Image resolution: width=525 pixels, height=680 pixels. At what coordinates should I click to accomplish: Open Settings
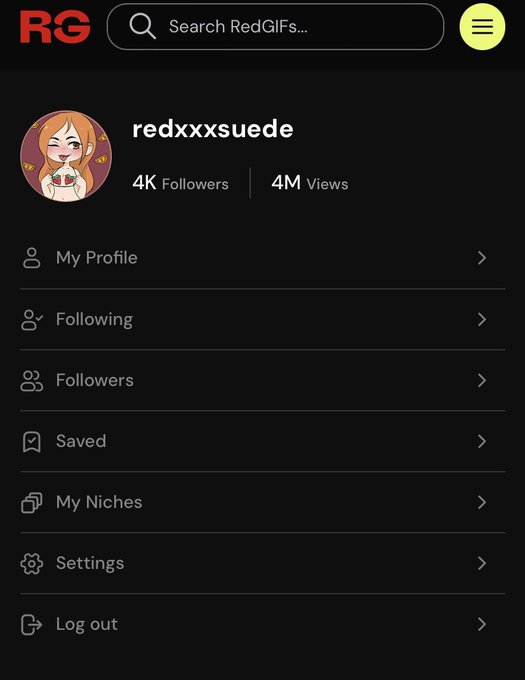click(262, 563)
